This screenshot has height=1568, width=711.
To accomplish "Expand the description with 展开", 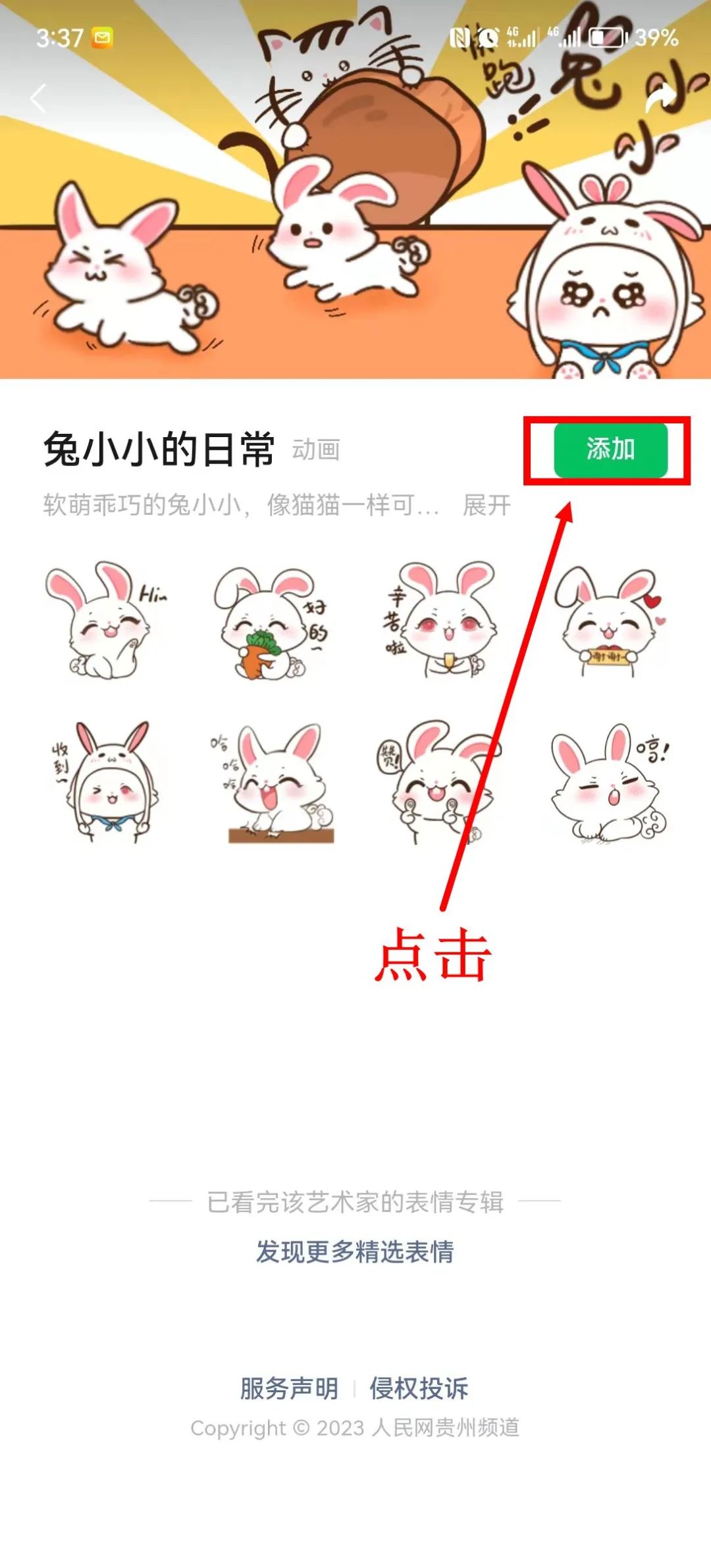I will [x=487, y=505].
